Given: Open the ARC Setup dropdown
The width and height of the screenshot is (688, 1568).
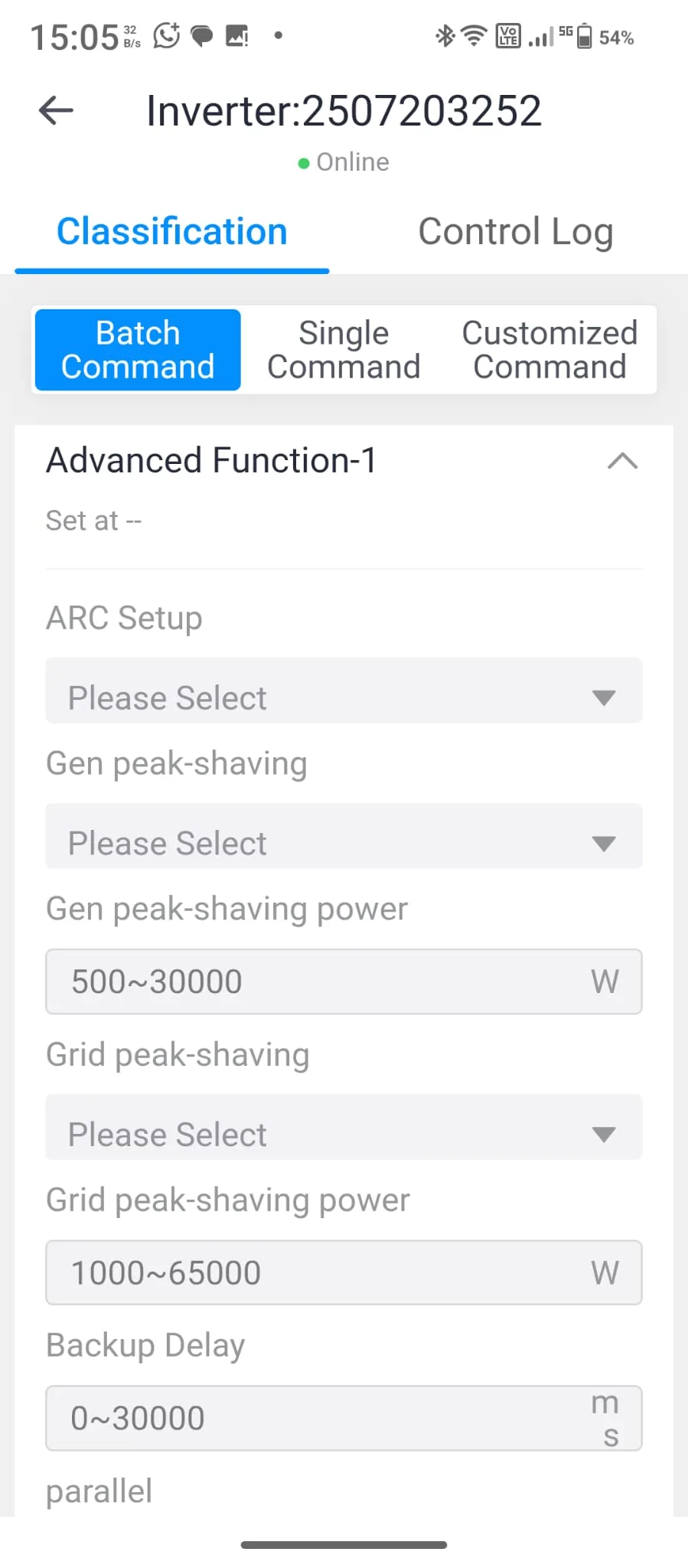Looking at the screenshot, I should pyautogui.click(x=344, y=697).
